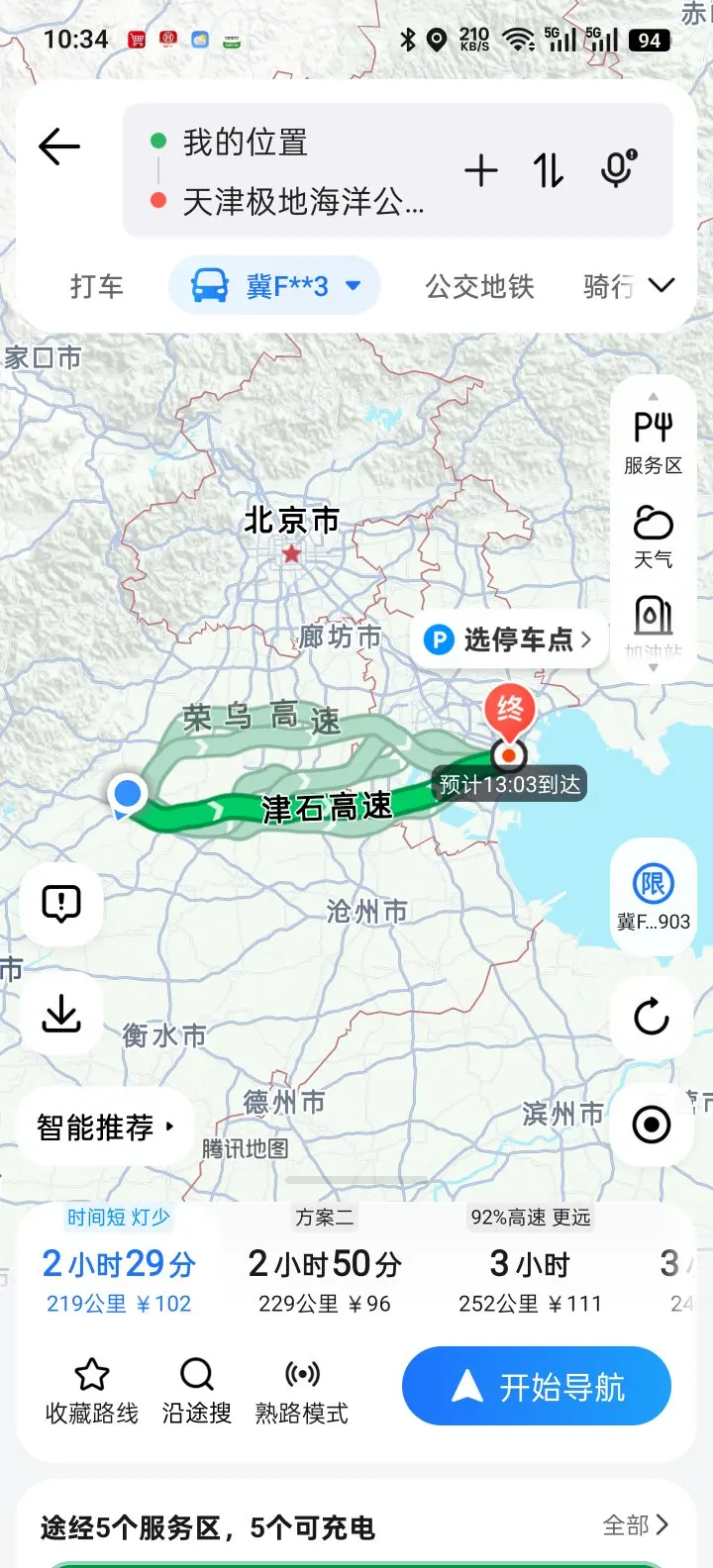The width and height of the screenshot is (713, 1568).
Task: Start navigation with 开始导航
Action: point(537,1387)
